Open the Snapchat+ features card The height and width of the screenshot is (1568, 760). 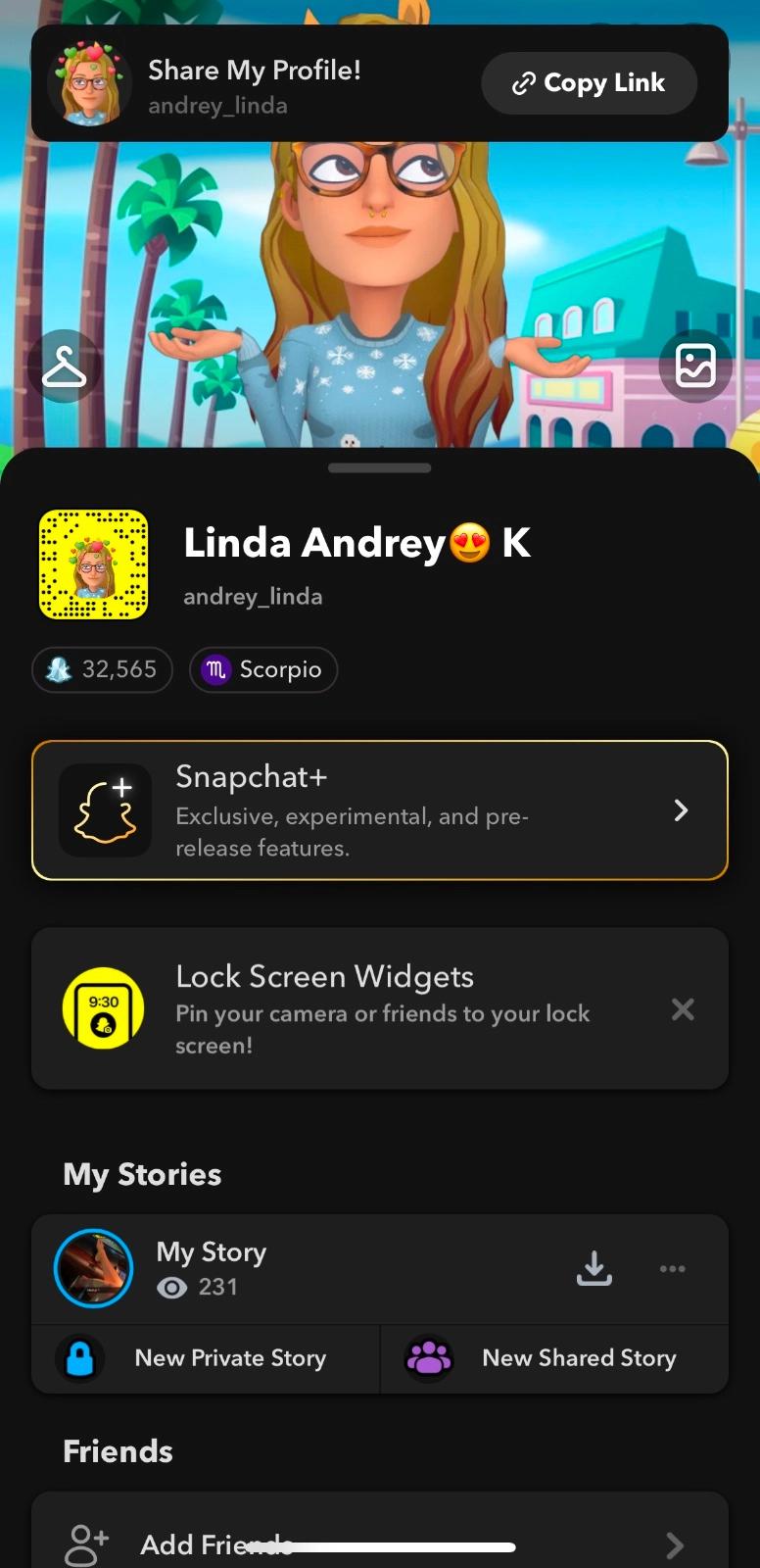point(380,810)
